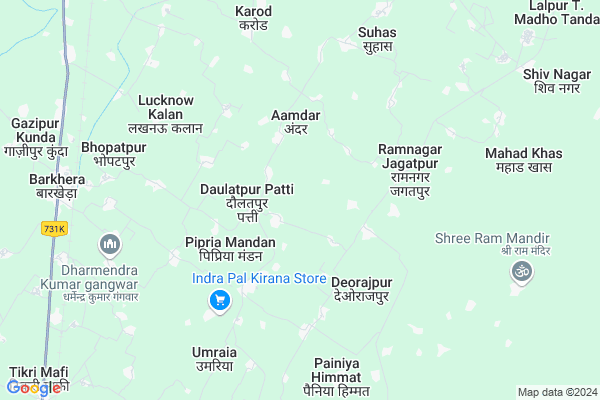Tap the Dharmendra Kumar gangwar place marker
Screen dimensions: 600x400
[110, 244]
